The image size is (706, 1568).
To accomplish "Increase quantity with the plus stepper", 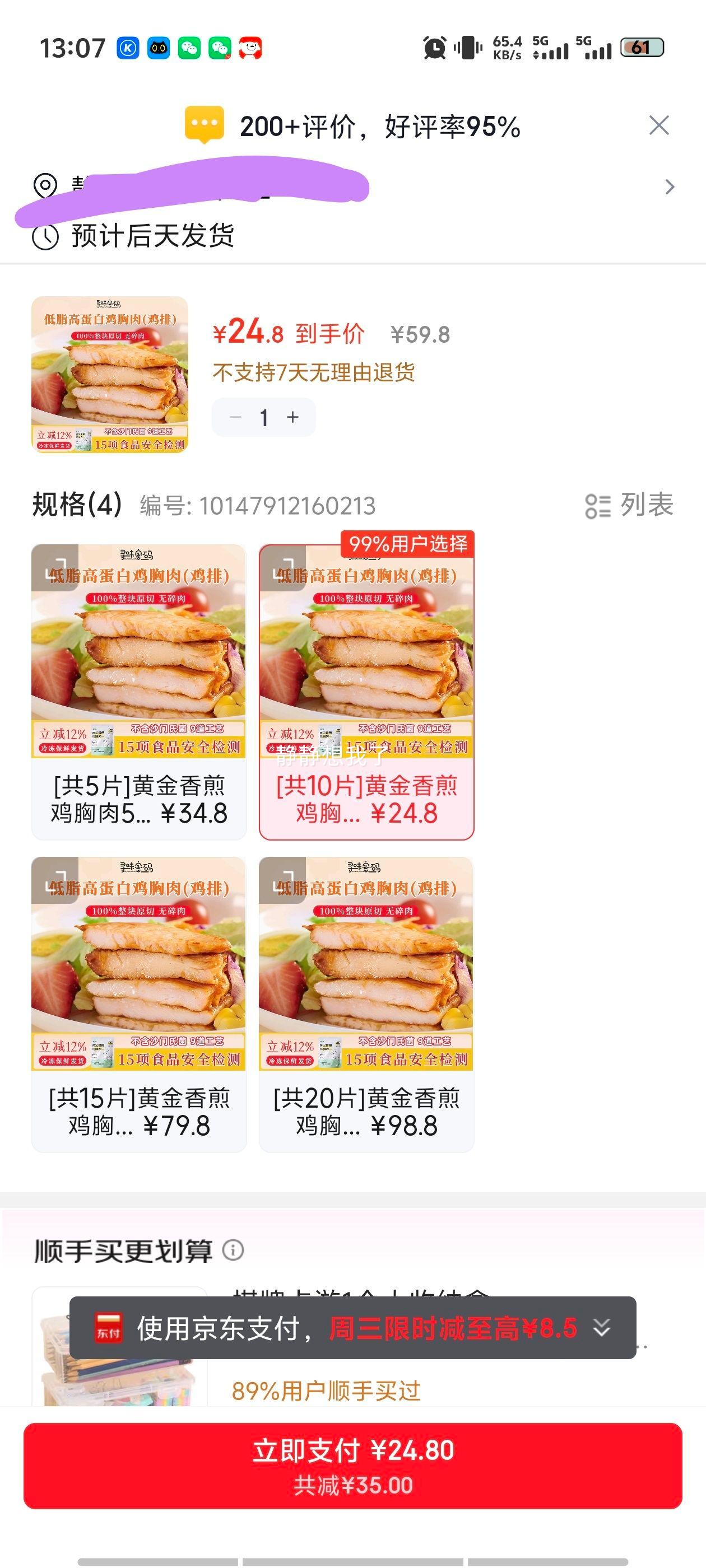I will pos(293,417).
